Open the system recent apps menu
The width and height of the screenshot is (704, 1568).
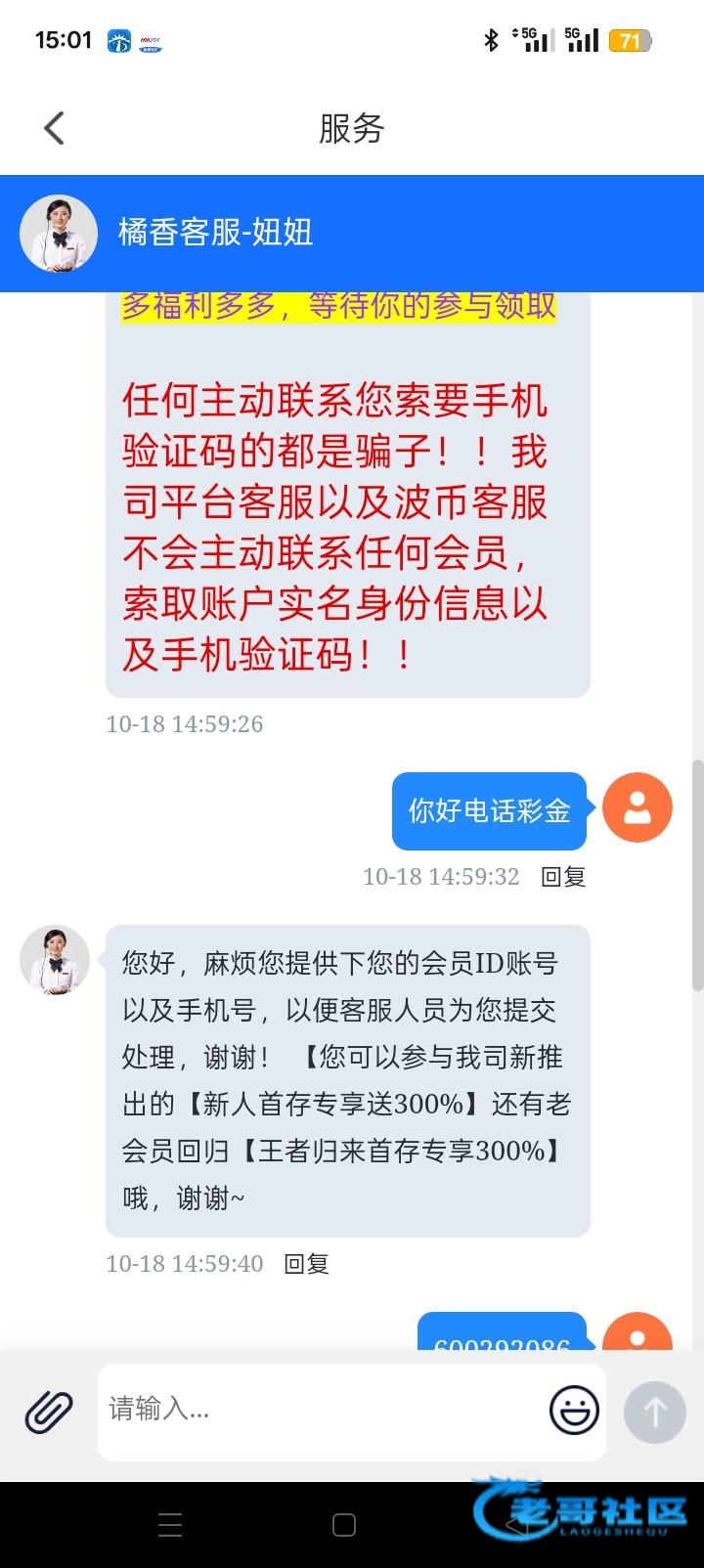[x=170, y=1525]
